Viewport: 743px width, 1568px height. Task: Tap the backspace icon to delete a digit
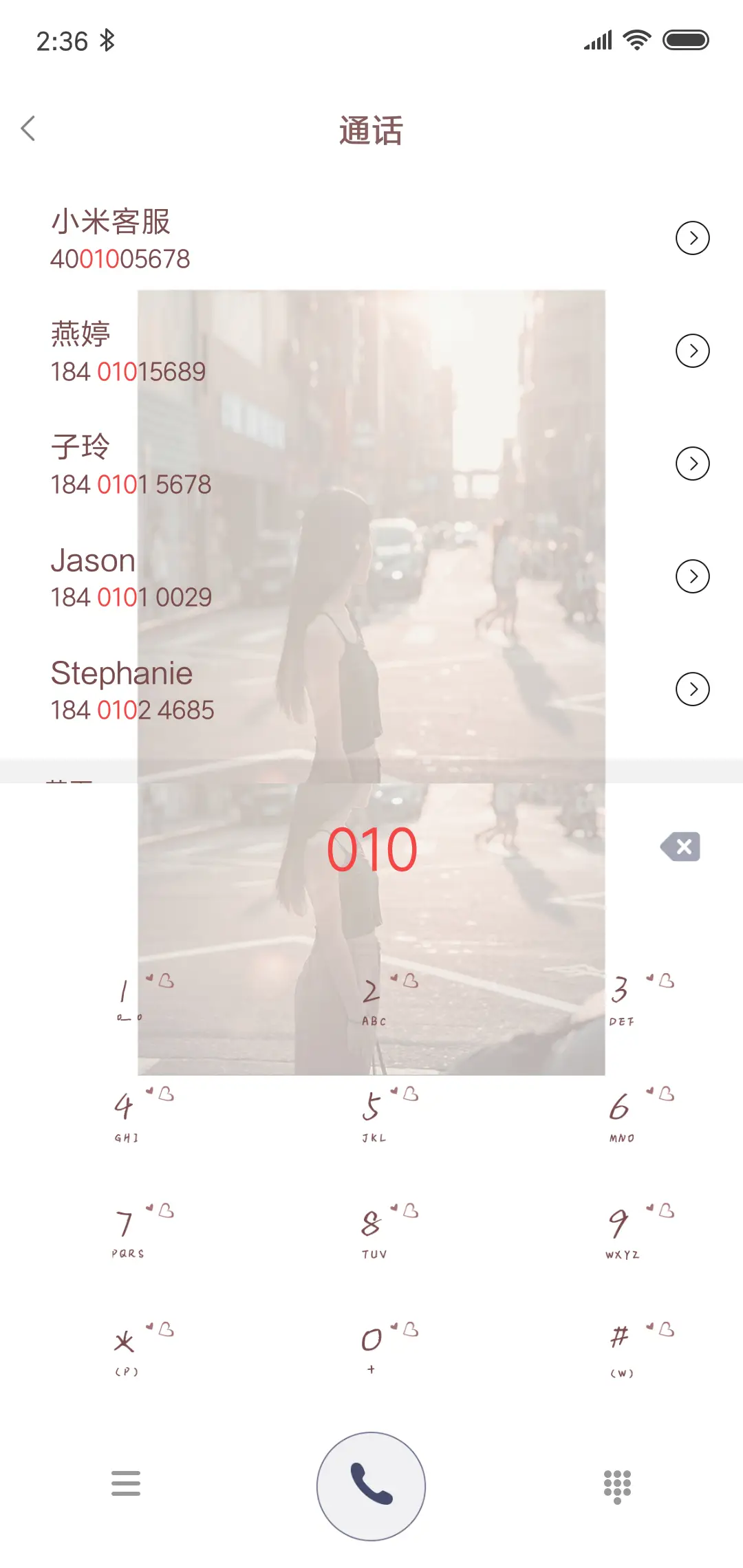click(680, 846)
